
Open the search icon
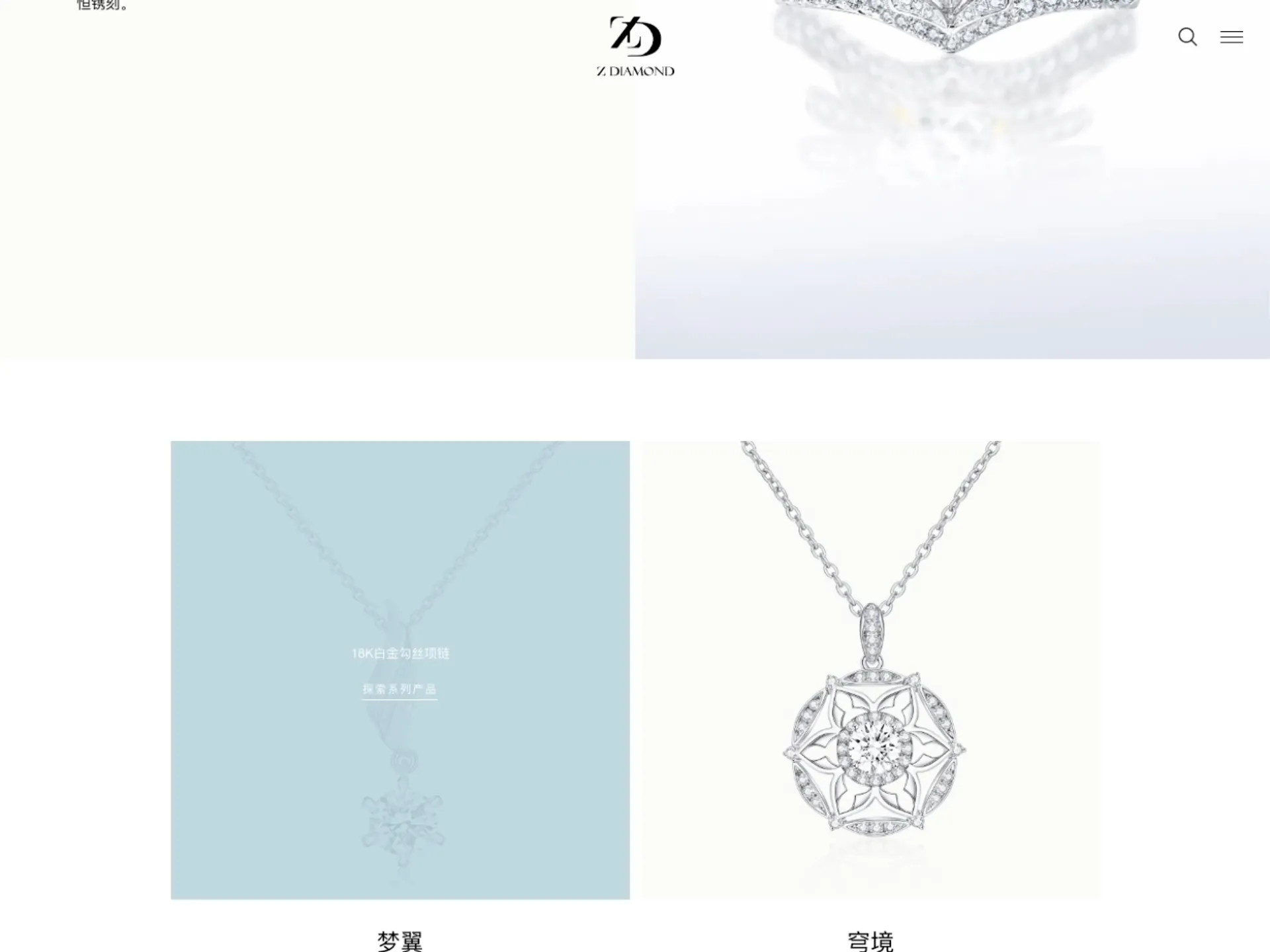pyautogui.click(x=1187, y=37)
